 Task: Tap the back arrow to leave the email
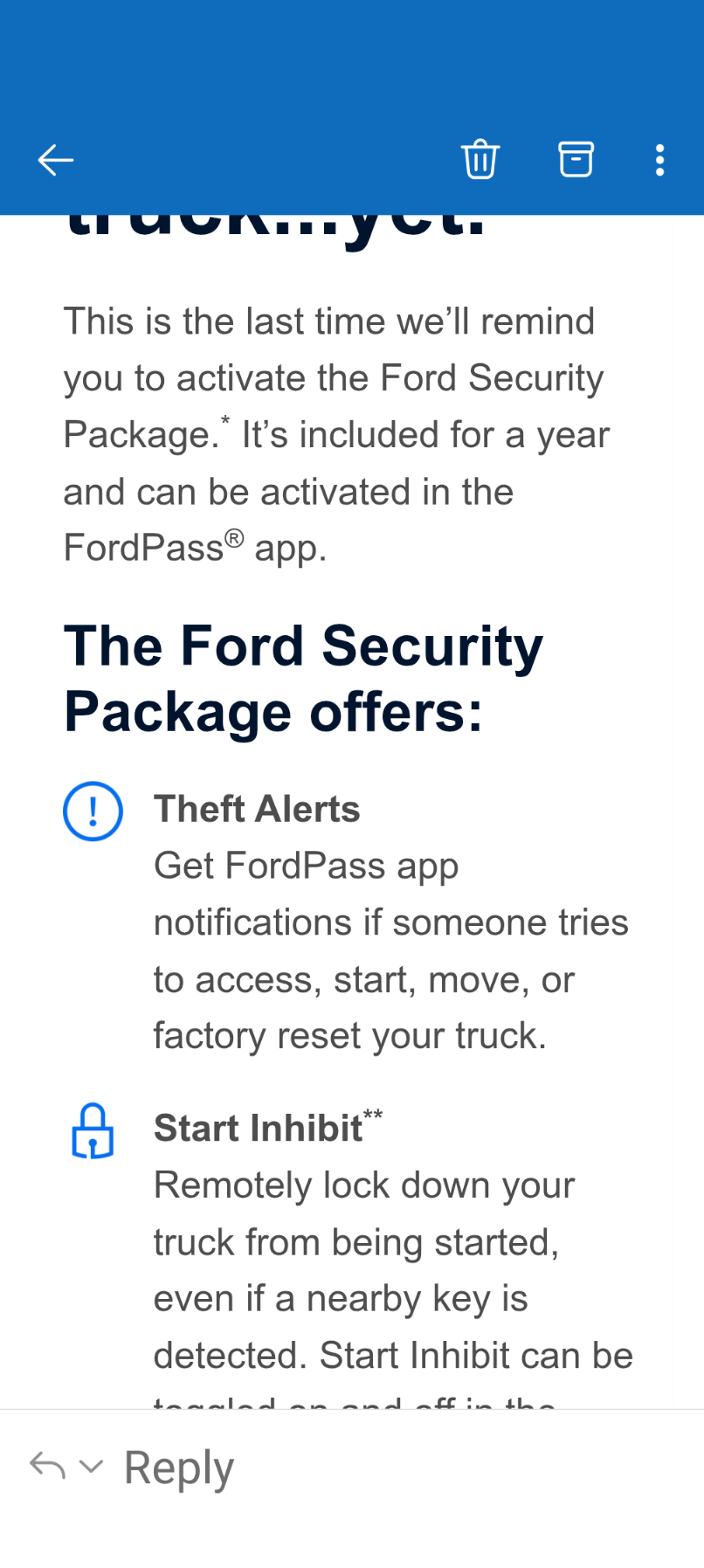point(55,159)
